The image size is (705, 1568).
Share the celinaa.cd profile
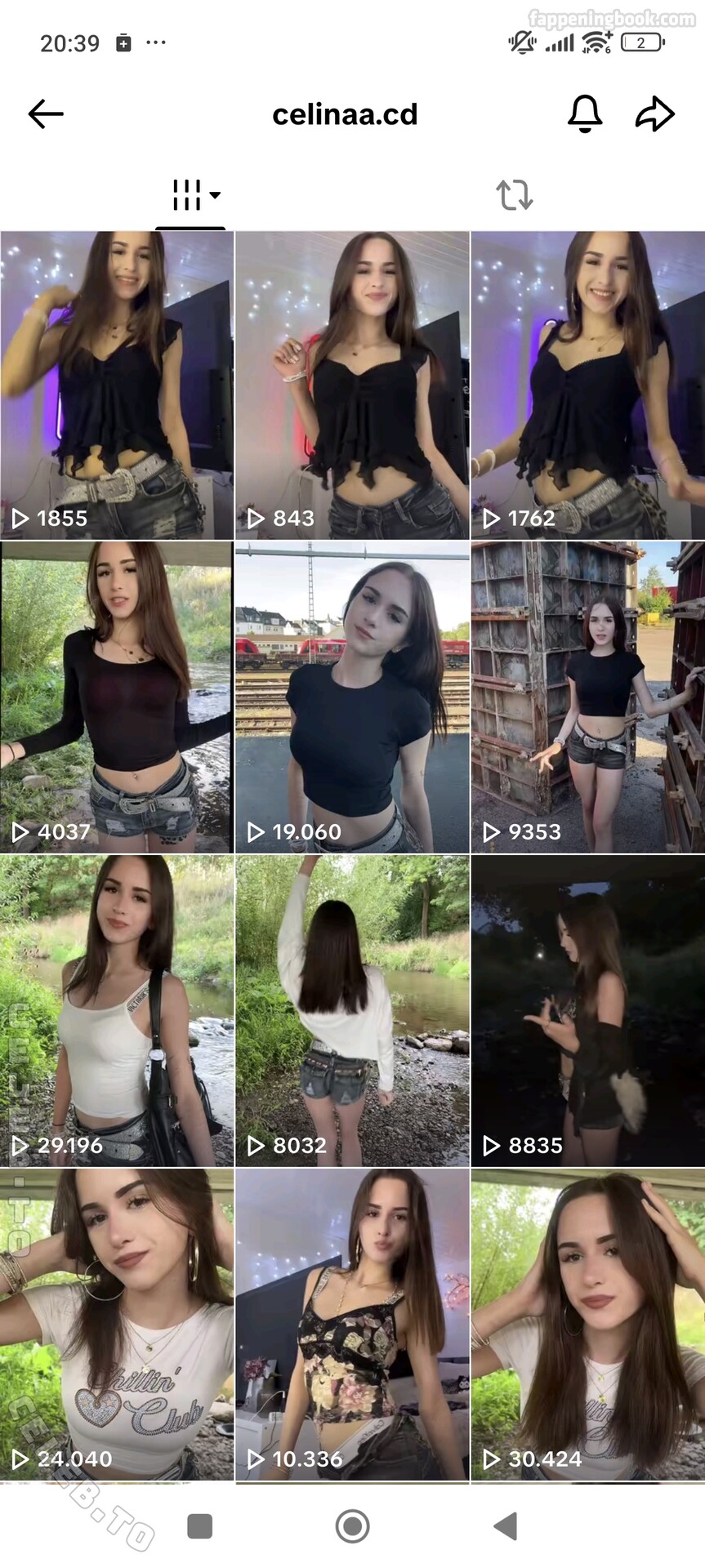654,114
